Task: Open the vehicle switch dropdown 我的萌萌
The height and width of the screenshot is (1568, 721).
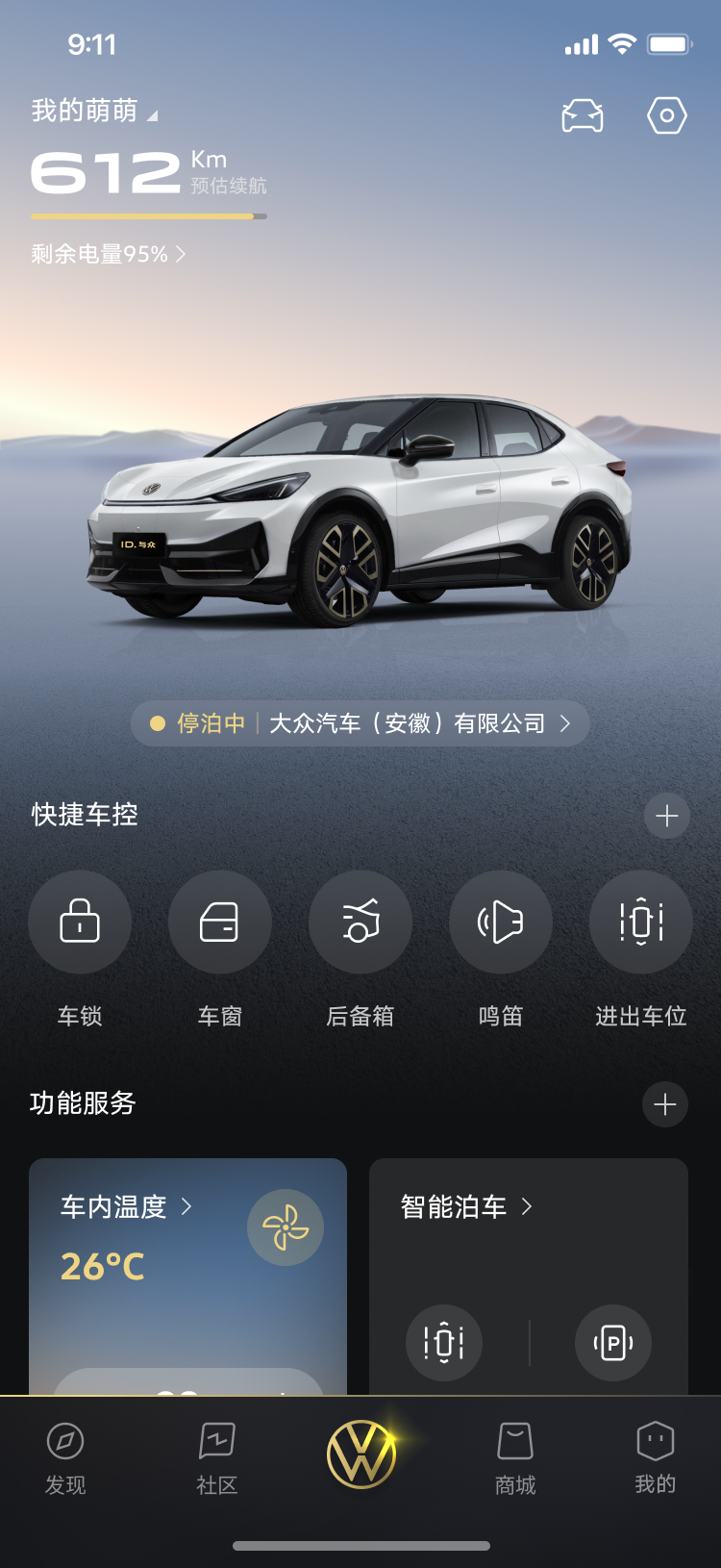Action: [x=94, y=112]
